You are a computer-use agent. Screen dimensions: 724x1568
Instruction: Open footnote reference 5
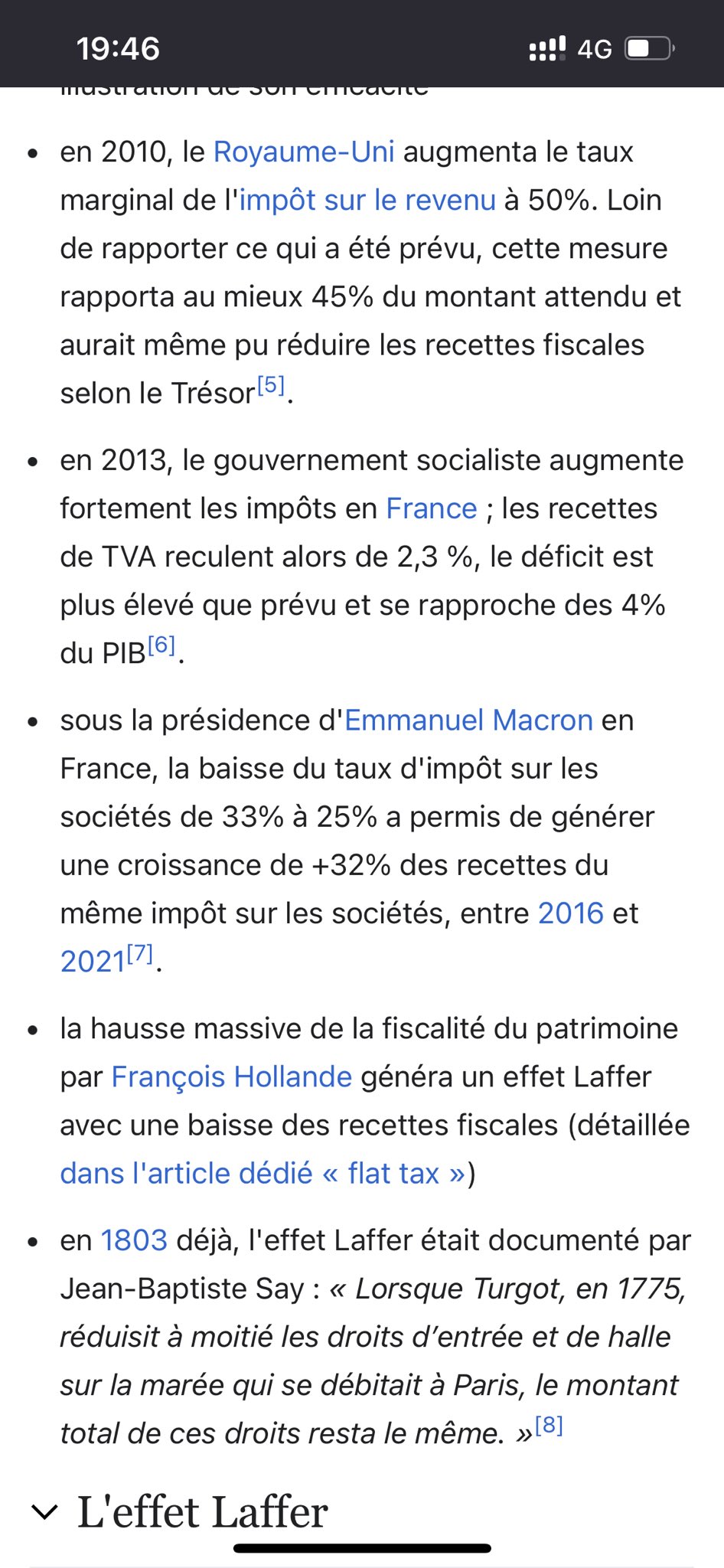point(271,385)
